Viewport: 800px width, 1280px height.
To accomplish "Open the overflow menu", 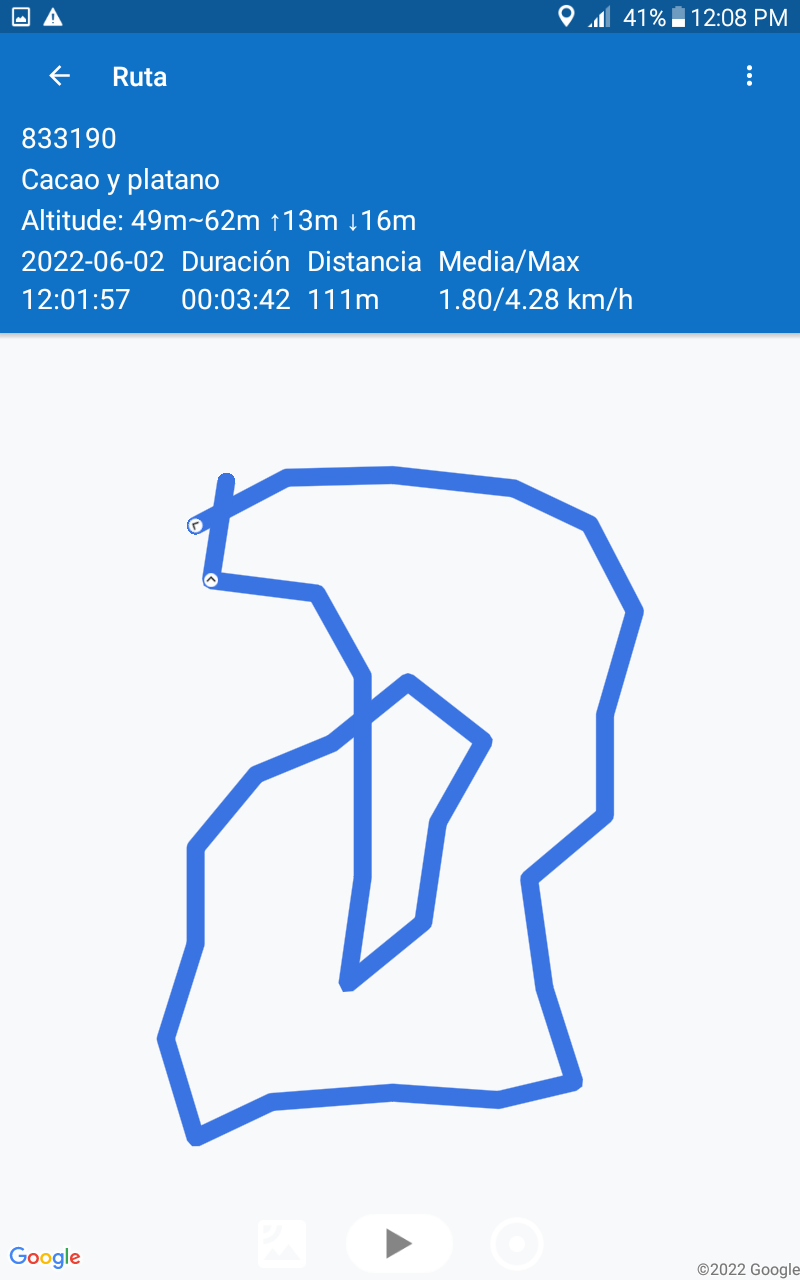I will tap(749, 76).
